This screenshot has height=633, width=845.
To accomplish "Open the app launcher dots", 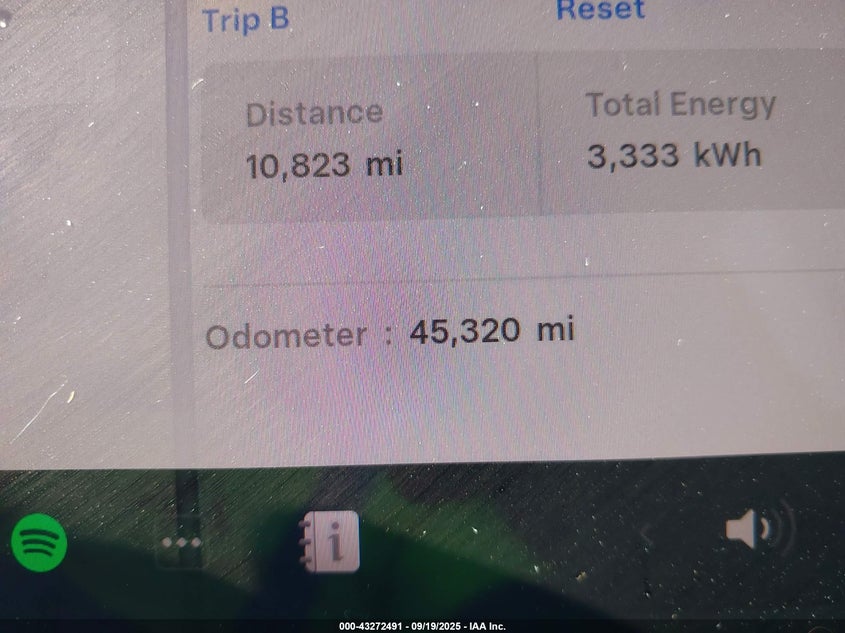I will (x=182, y=543).
